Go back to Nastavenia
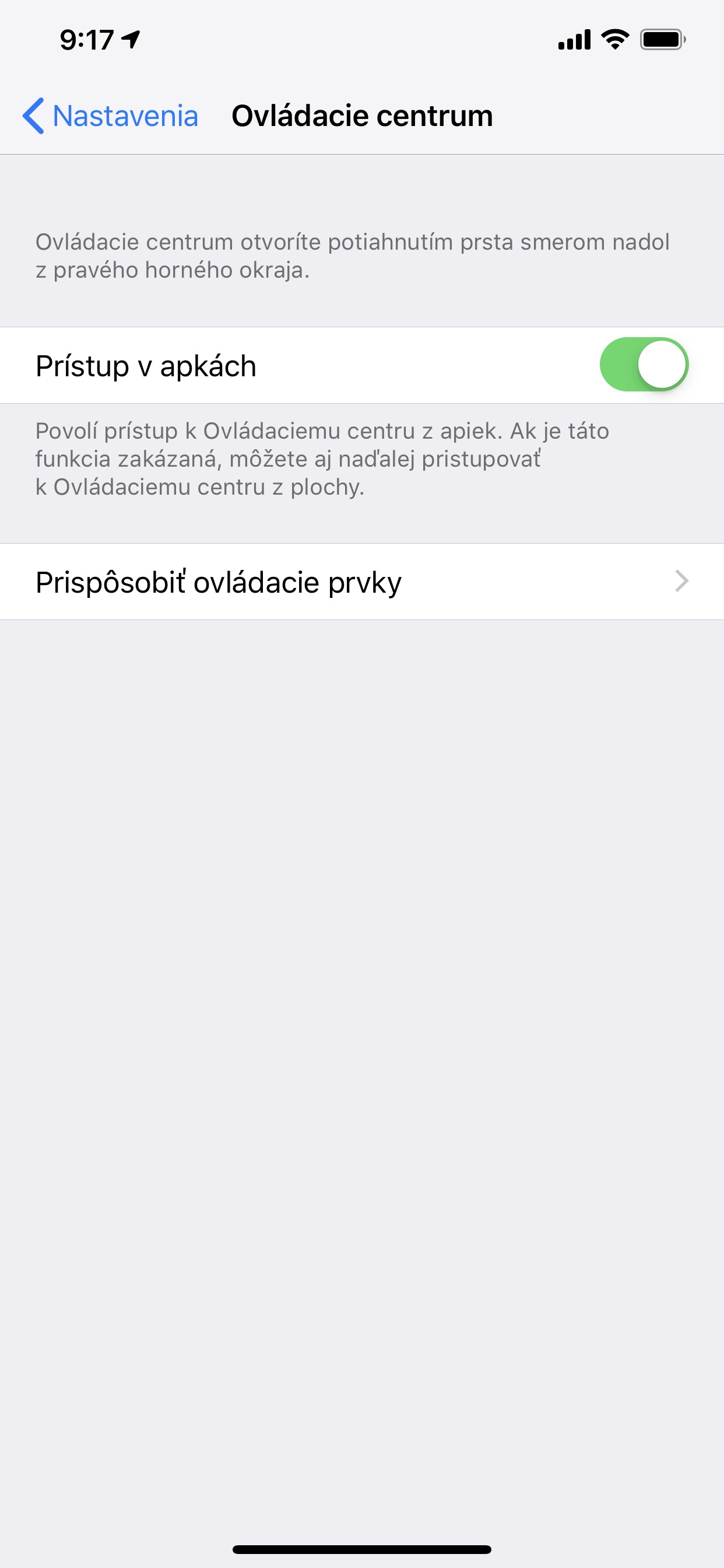This screenshot has height=1568, width=724. point(110,116)
